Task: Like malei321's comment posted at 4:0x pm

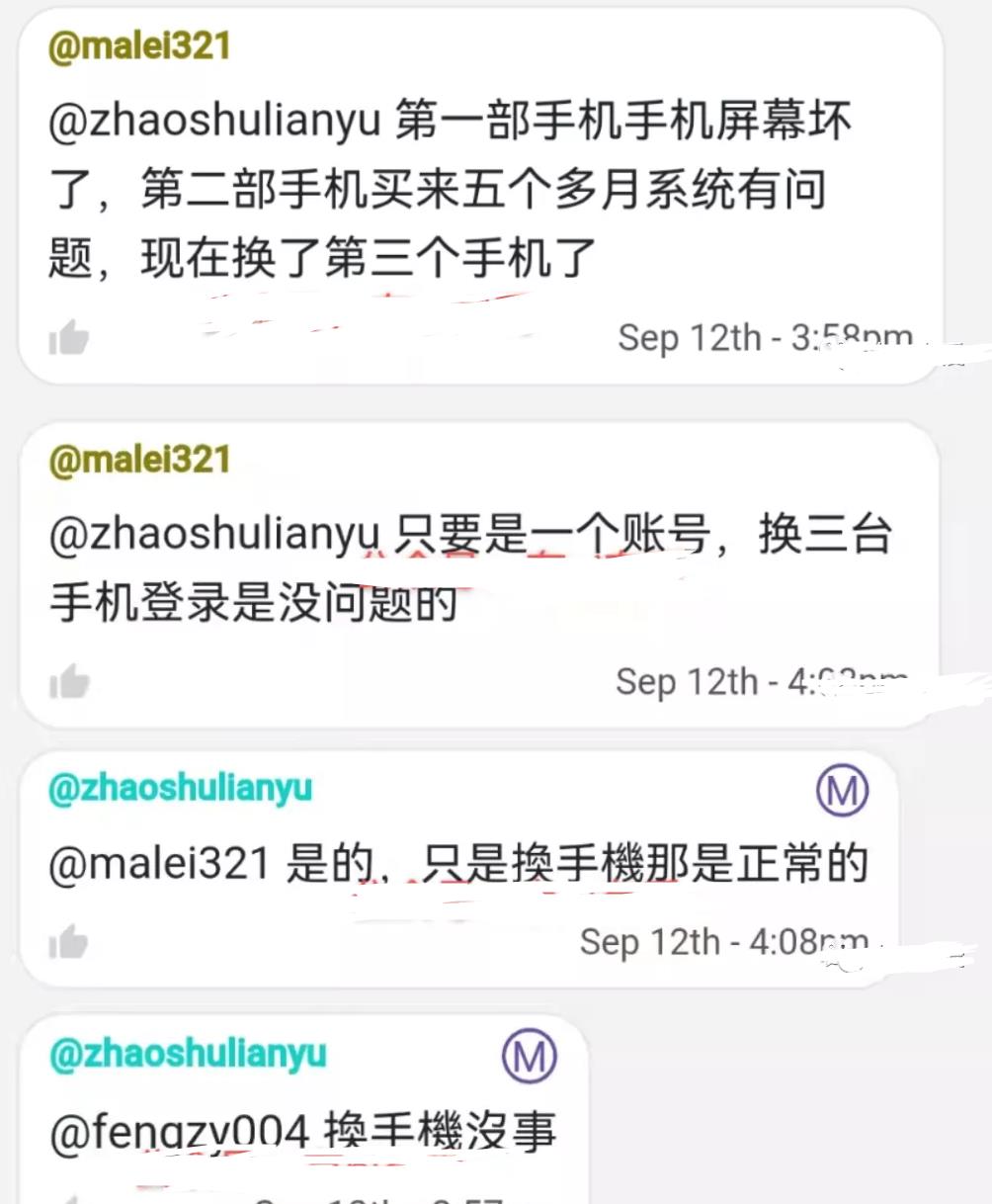Action: click(69, 682)
